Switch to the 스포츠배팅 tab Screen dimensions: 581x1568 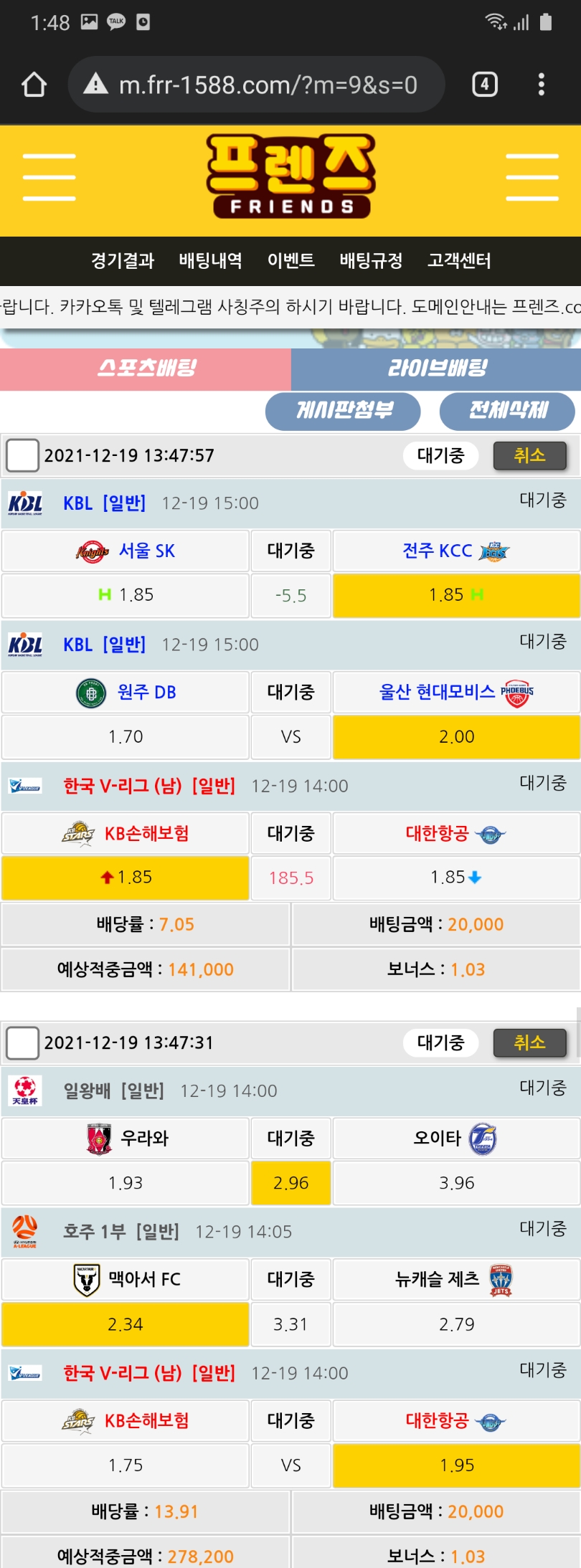(146, 369)
